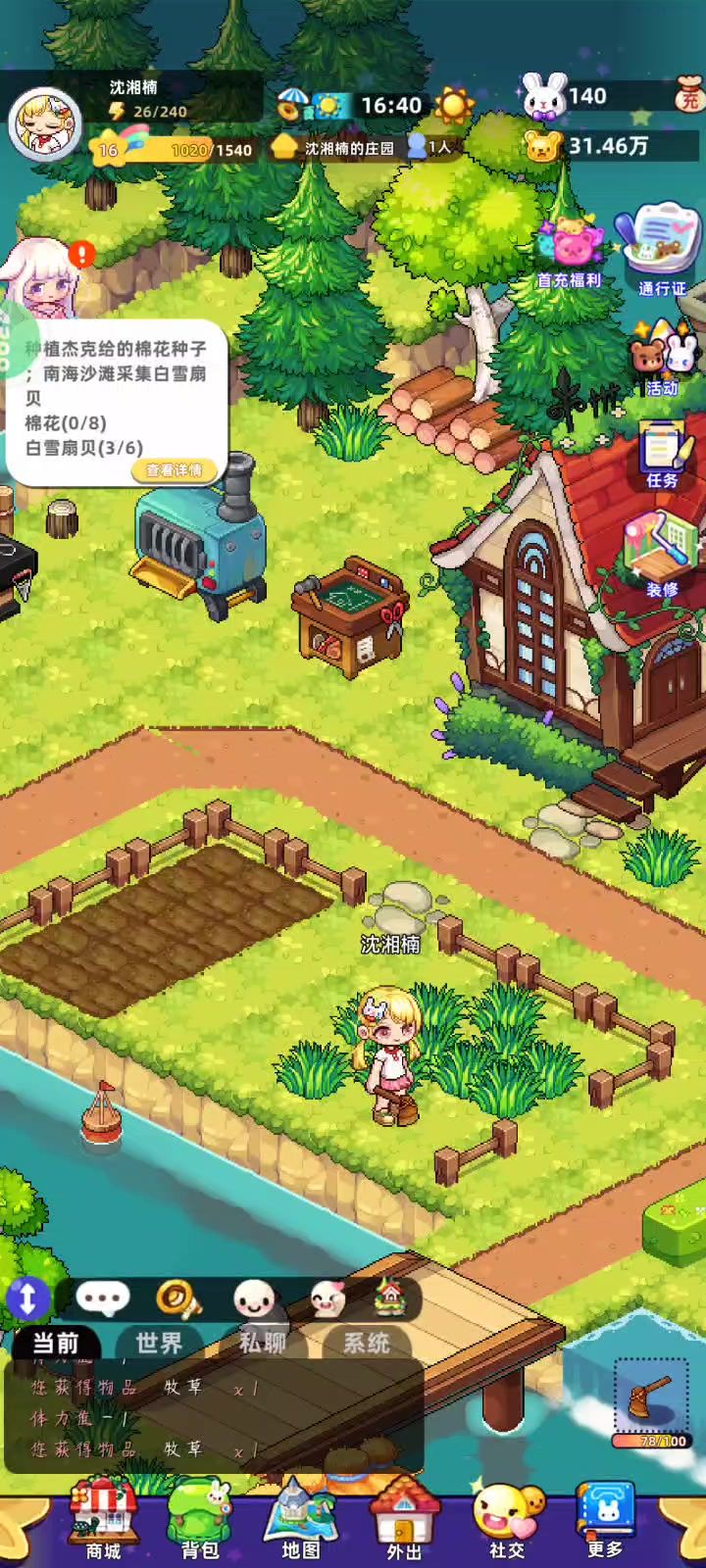Open the chat speech bubble icon

click(x=103, y=1299)
